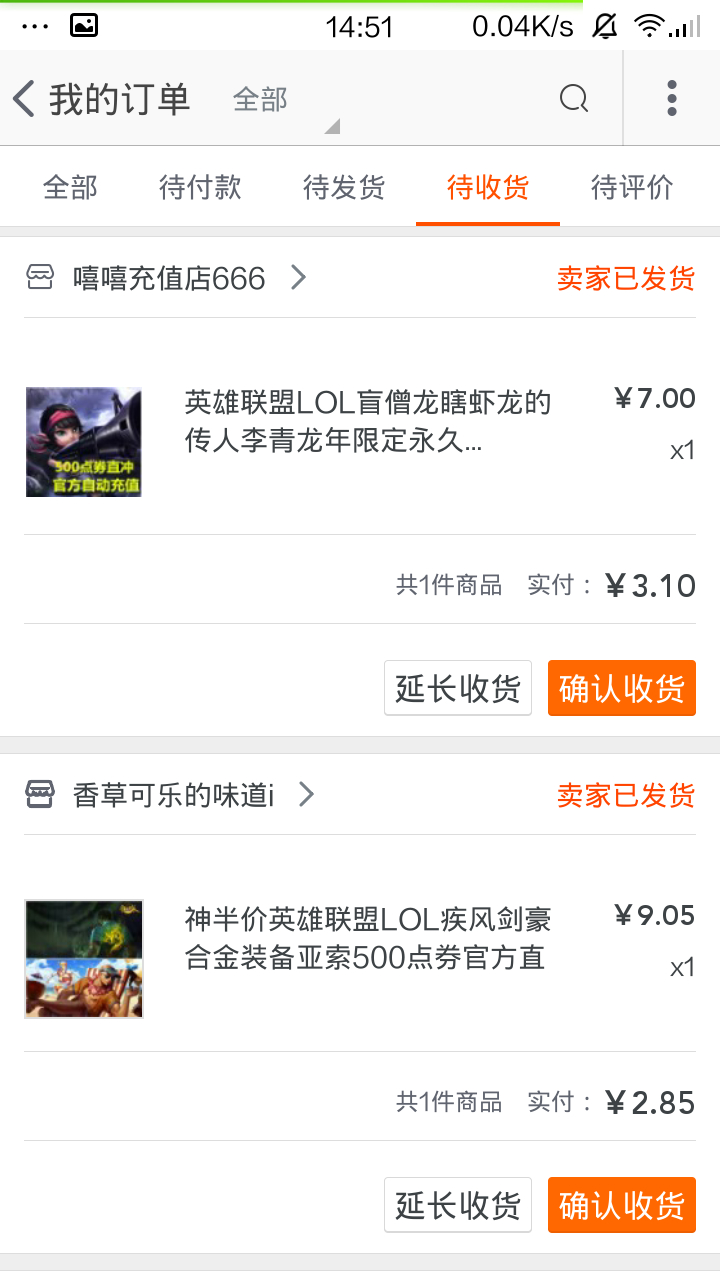The width and height of the screenshot is (720, 1280).
Task: Tap 延长收货 for the 嘻嘻充值店666 order
Action: click(x=458, y=688)
